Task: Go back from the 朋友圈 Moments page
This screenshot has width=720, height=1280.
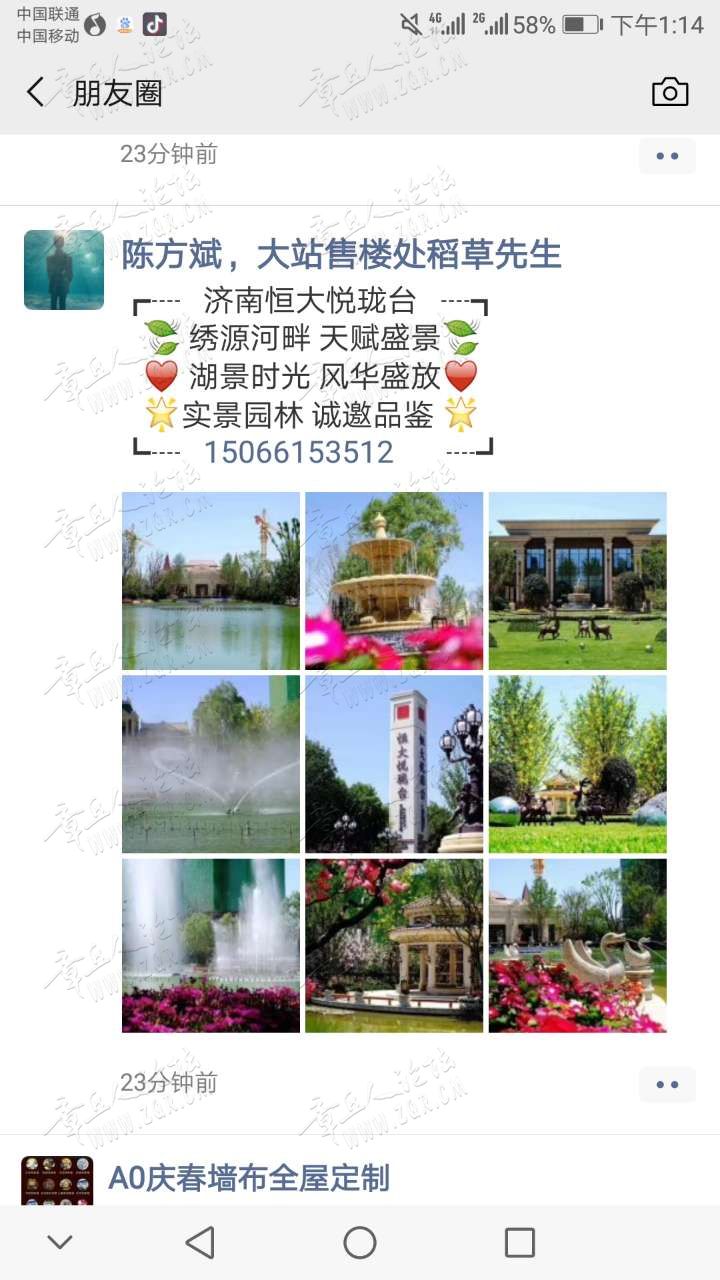Action: coord(35,92)
